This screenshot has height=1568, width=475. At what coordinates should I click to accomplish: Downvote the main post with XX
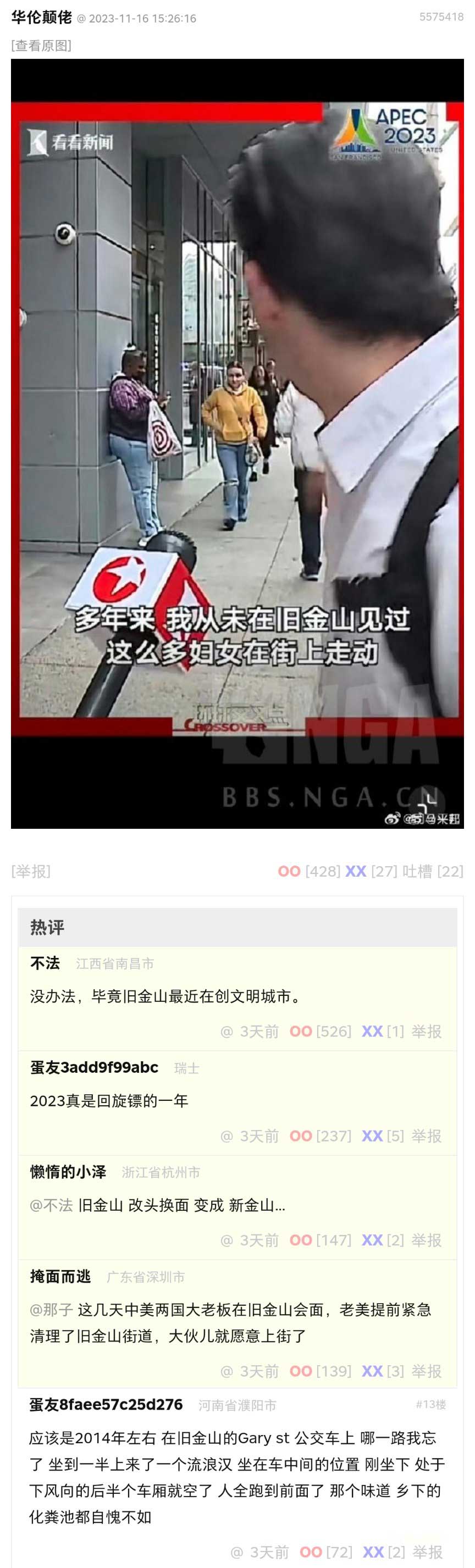click(356, 871)
